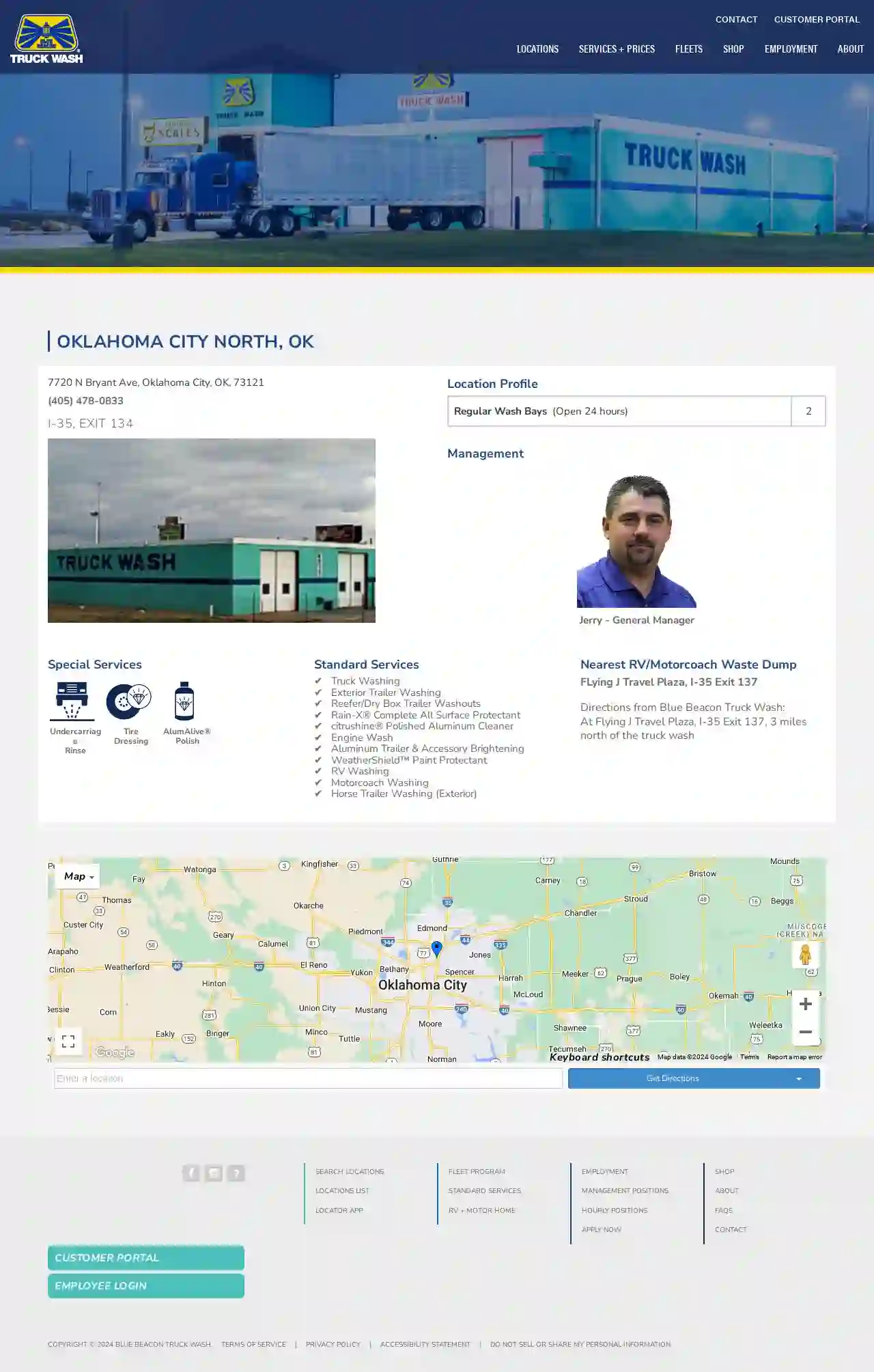Image resolution: width=874 pixels, height=1372 pixels.
Task: Open Services + Prices menu
Action: 617,49
